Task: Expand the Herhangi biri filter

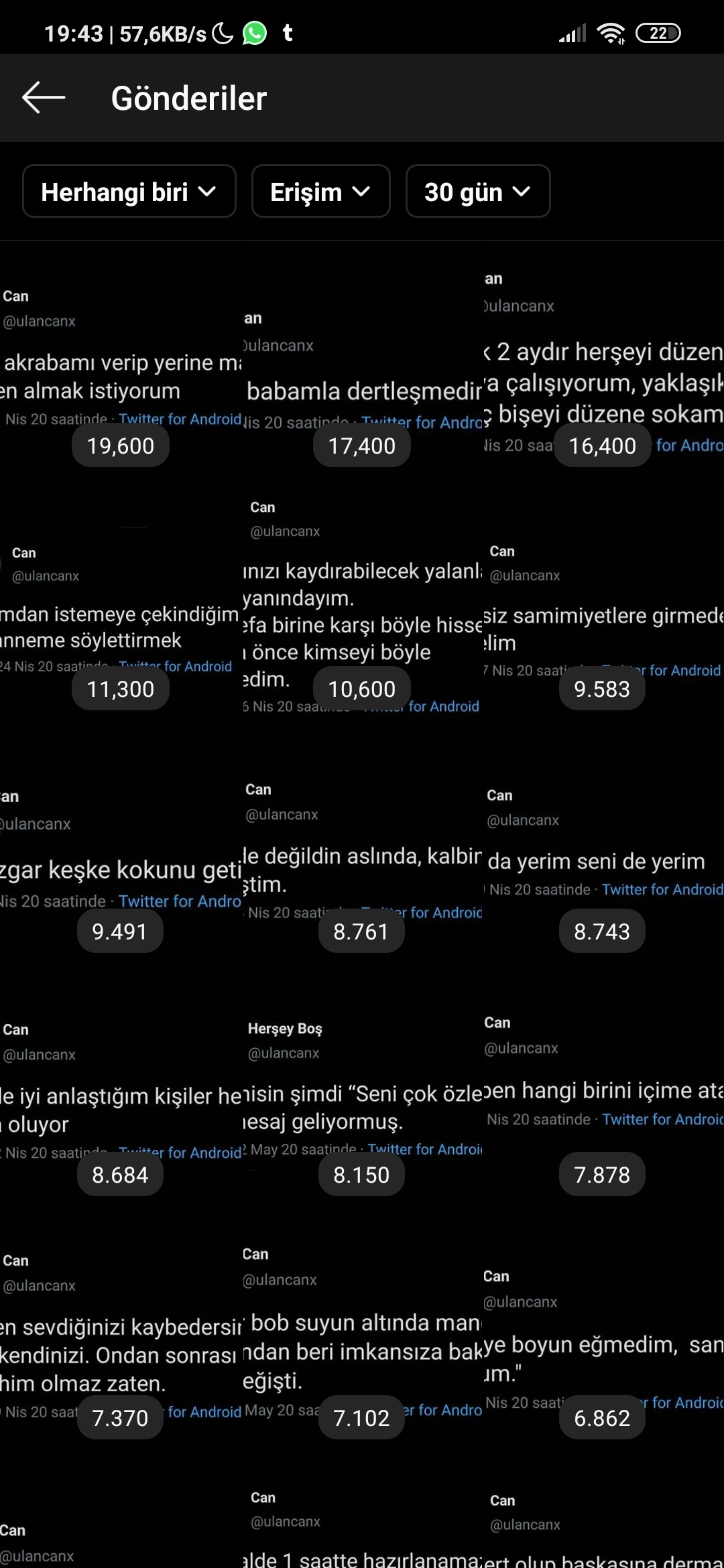Action: coord(129,192)
